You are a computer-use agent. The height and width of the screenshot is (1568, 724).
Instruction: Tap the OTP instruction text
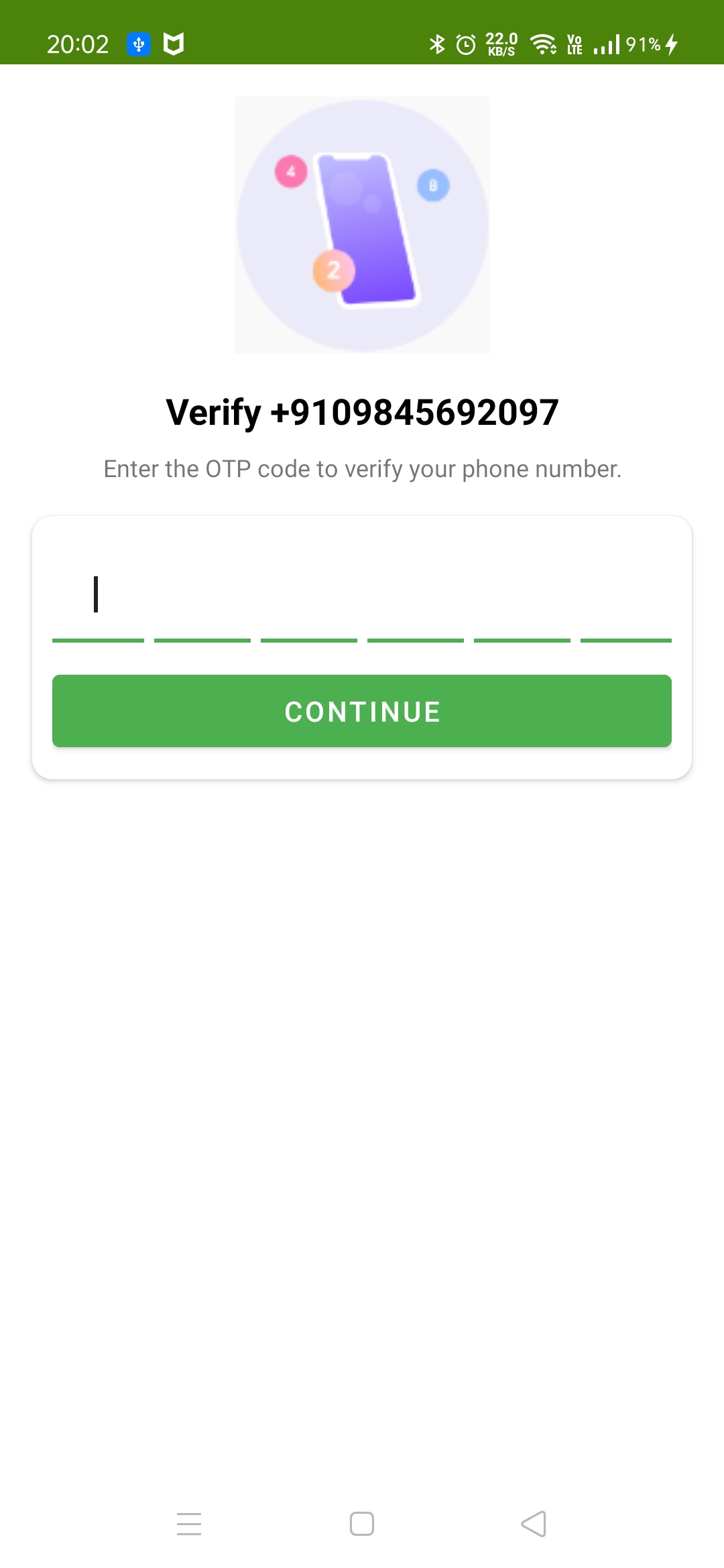click(x=362, y=469)
